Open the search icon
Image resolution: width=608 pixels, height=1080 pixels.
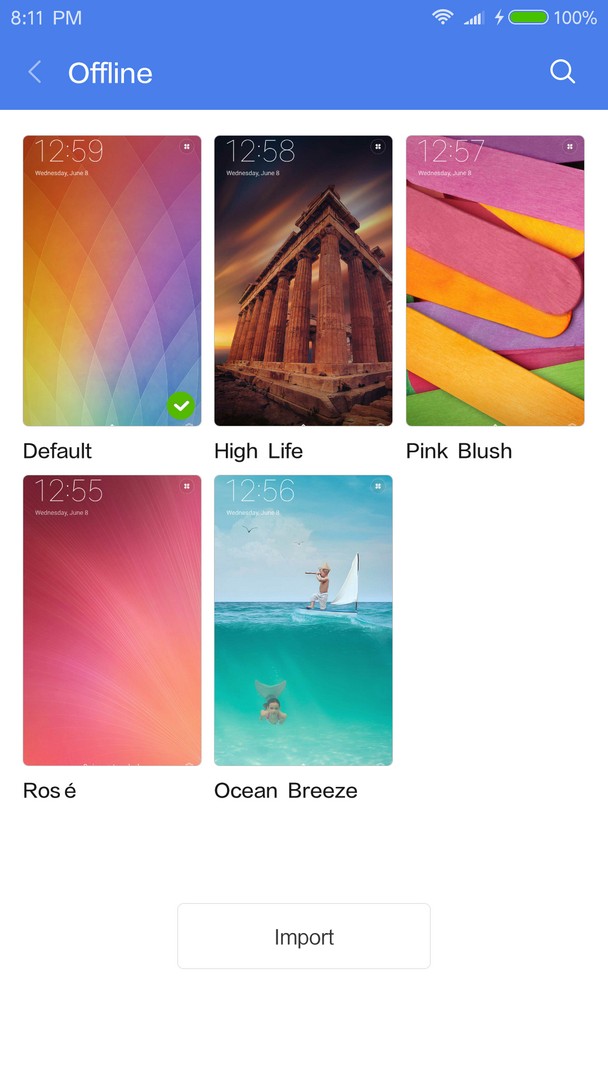[x=562, y=72]
